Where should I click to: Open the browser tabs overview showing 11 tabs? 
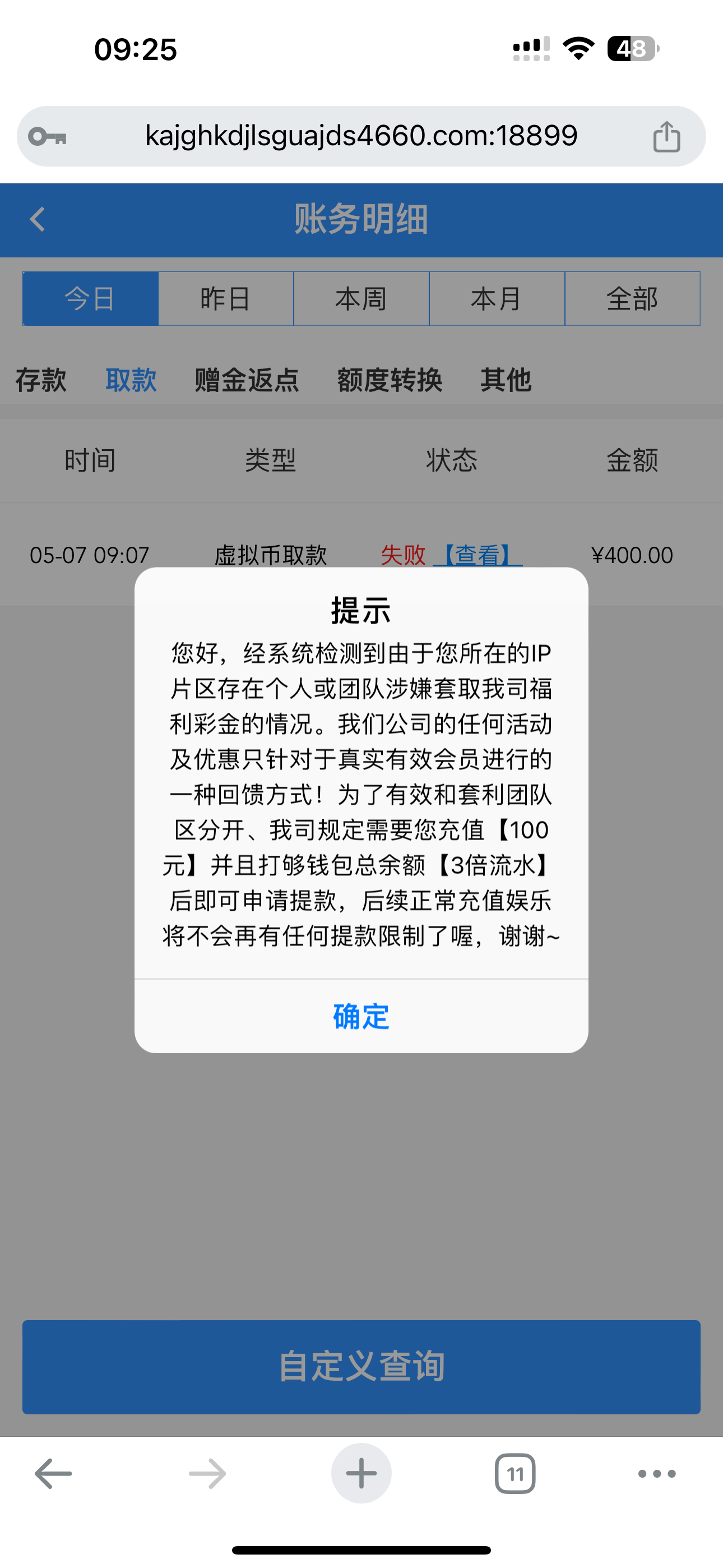pyautogui.click(x=515, y=1473)
